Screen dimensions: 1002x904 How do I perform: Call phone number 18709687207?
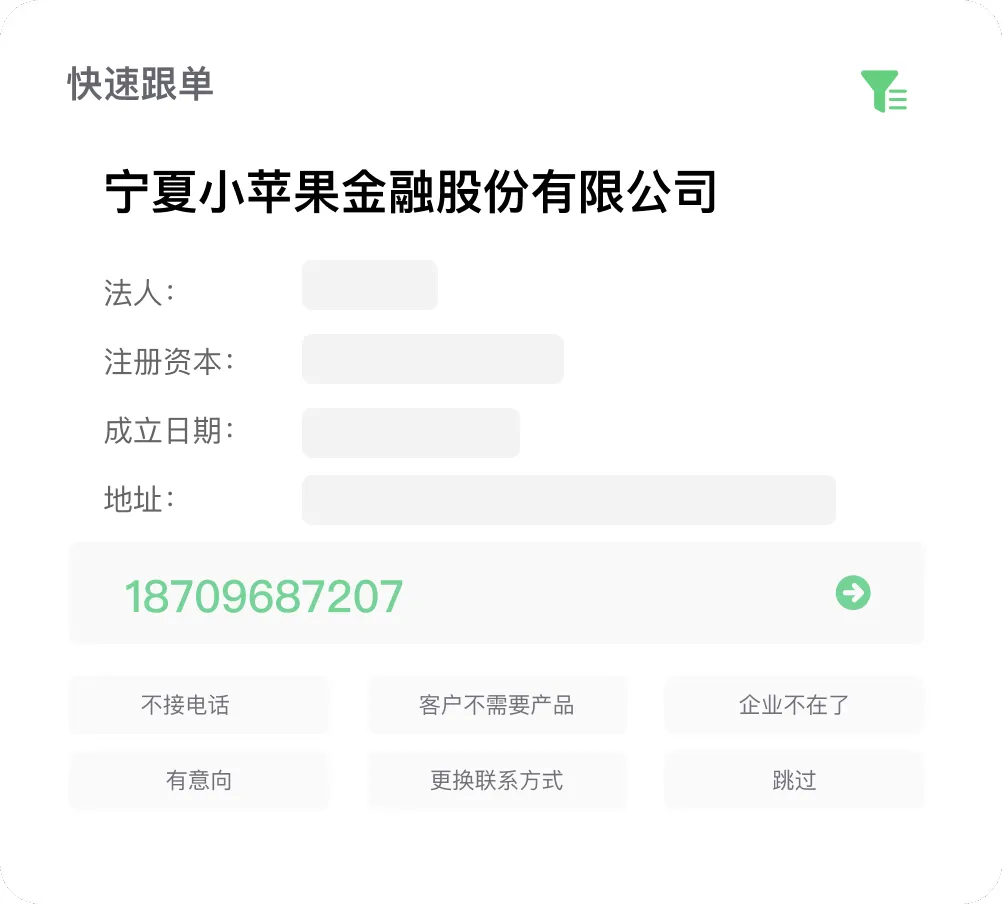pos(263,596)
